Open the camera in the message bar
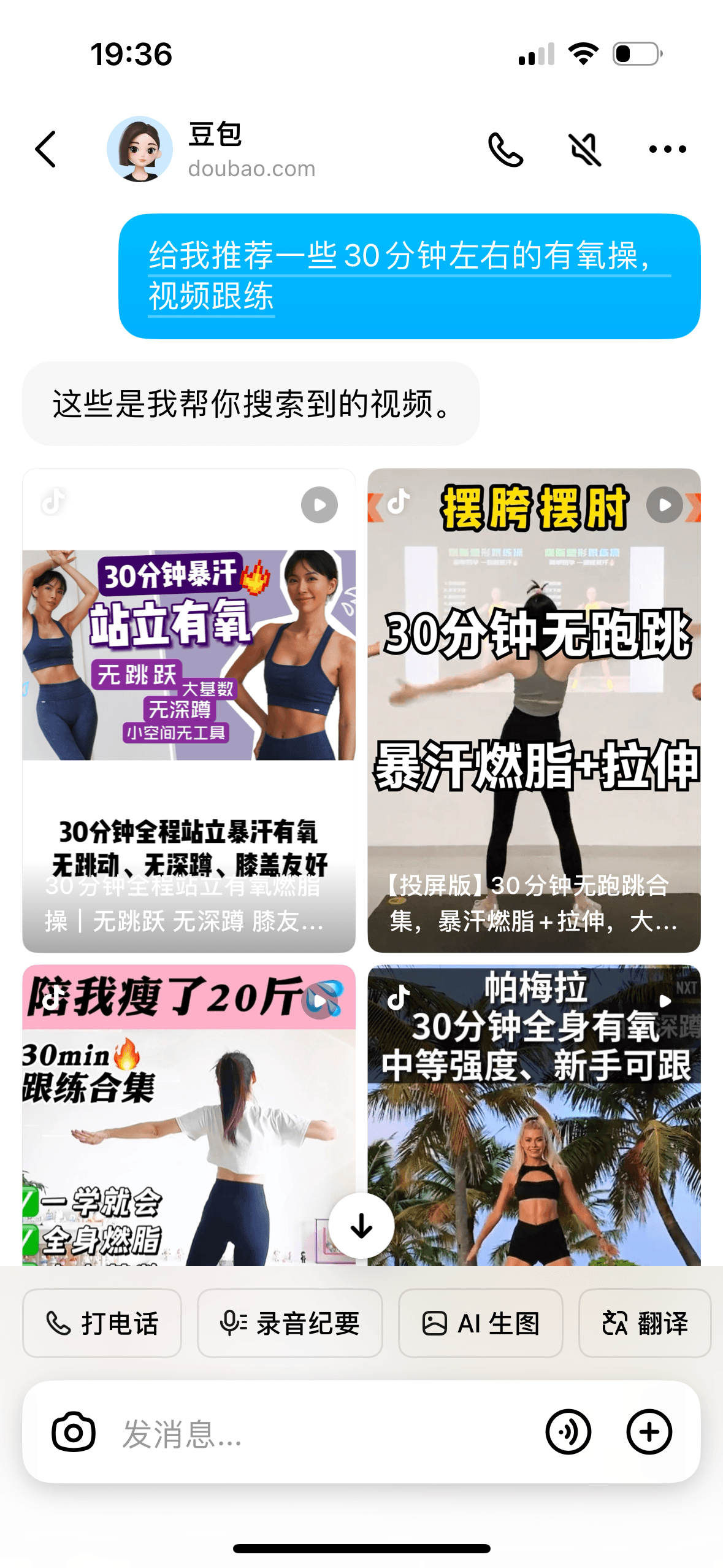The image size is (723, 1568). 74,1431
